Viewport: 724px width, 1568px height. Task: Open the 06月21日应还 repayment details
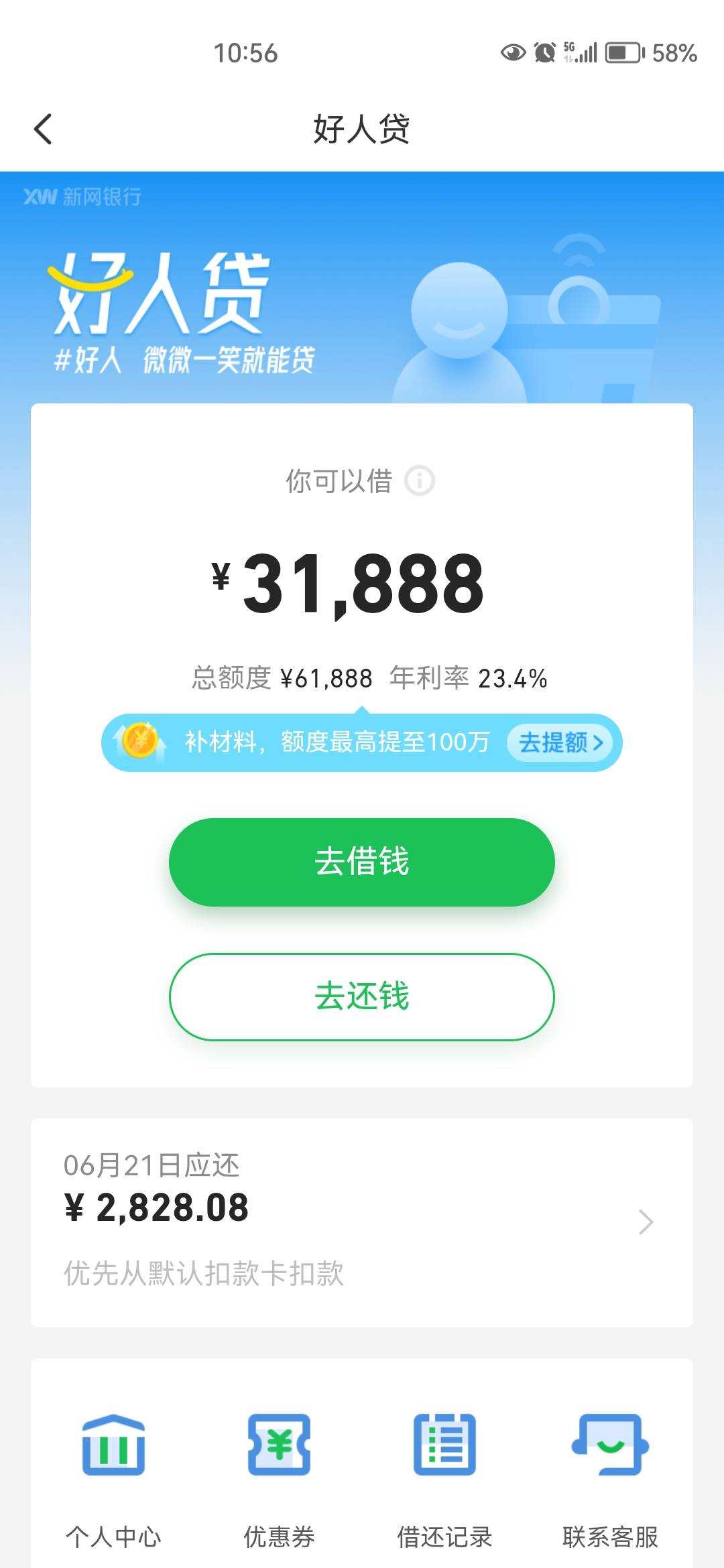point(362,1222)
